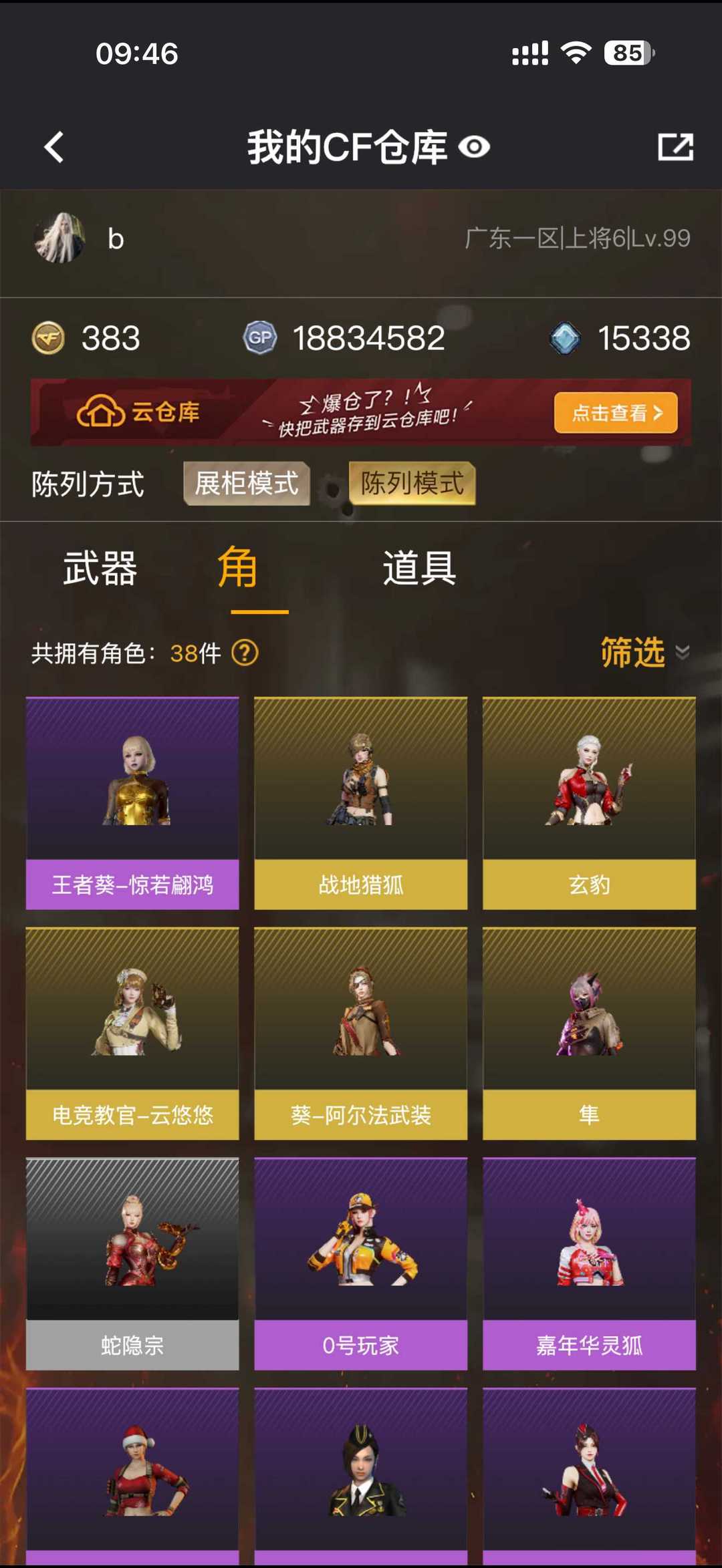Open the help icon beside 38件
Screen dimensions: 722x1568
click(245, 653)
